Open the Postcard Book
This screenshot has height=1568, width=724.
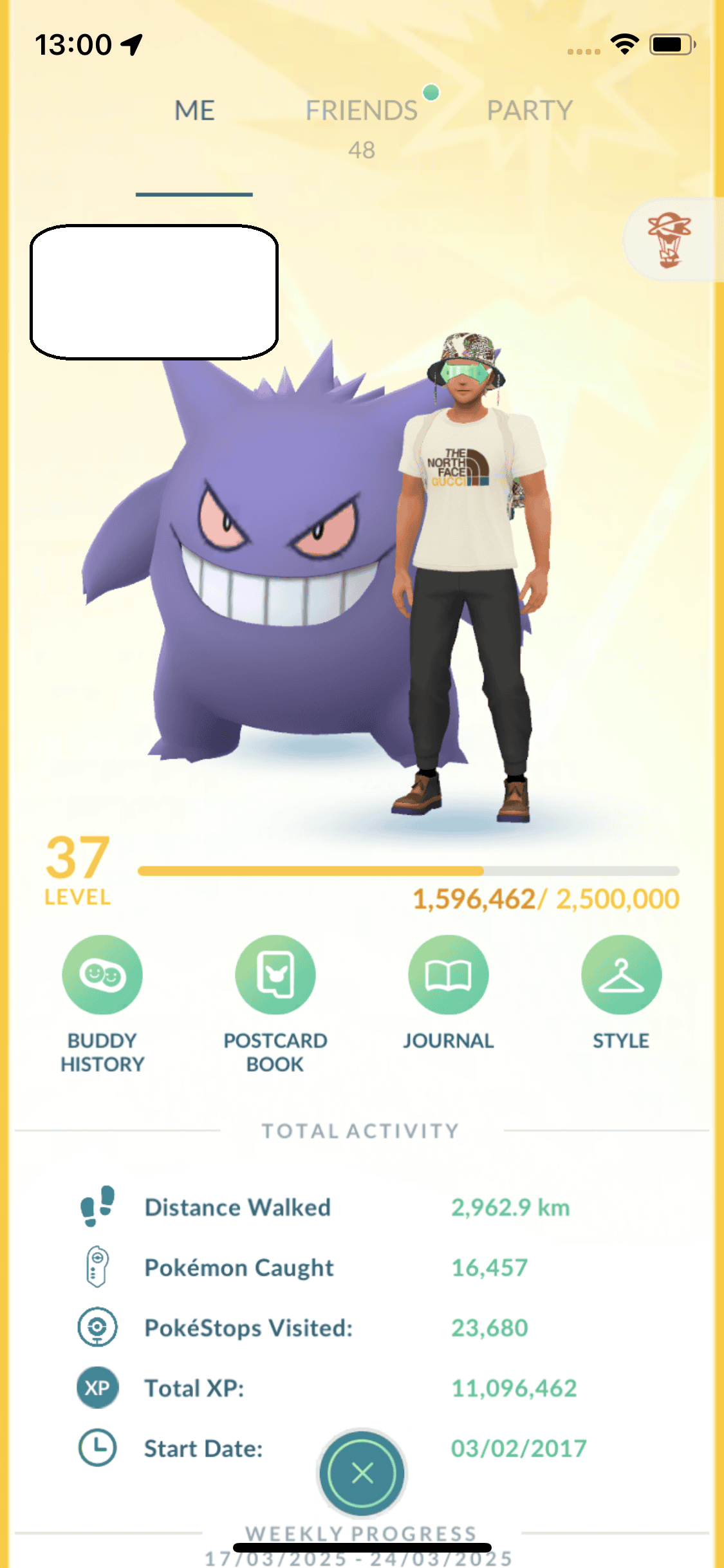point(275,975)
